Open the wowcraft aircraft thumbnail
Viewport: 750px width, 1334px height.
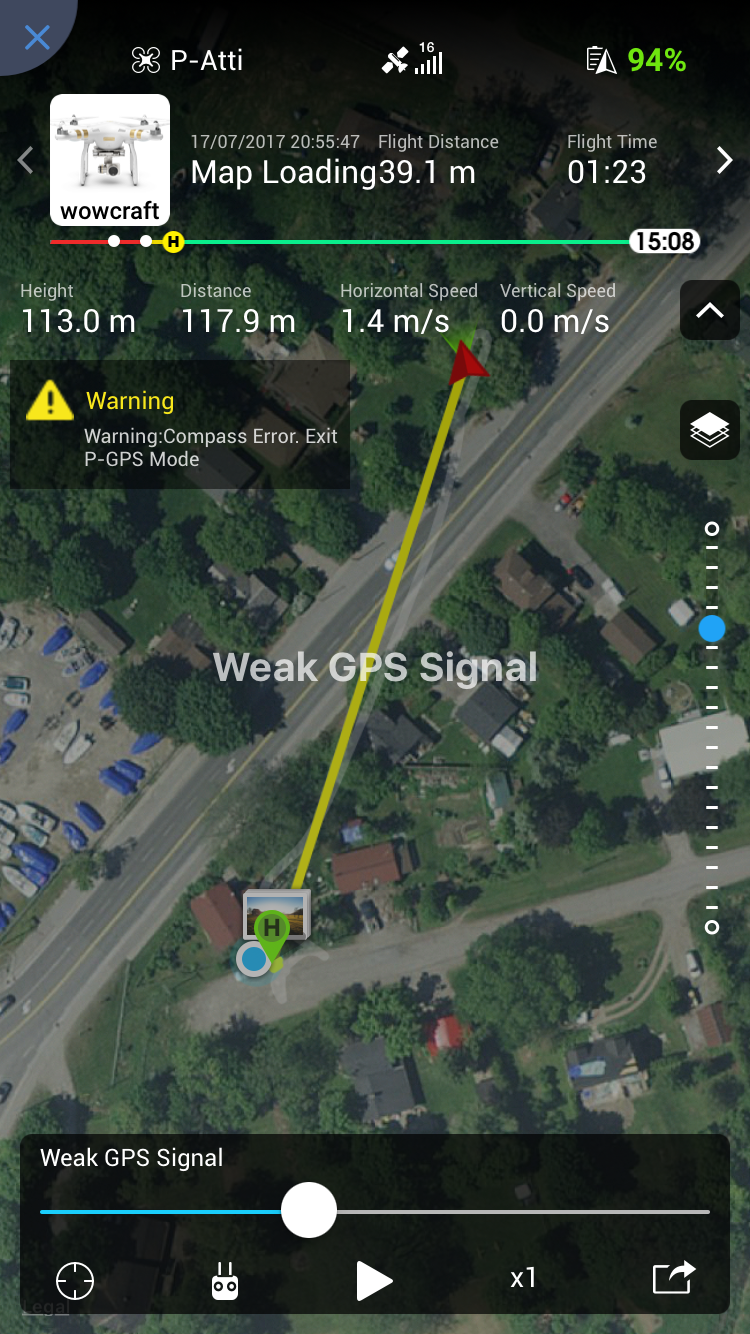110,160
